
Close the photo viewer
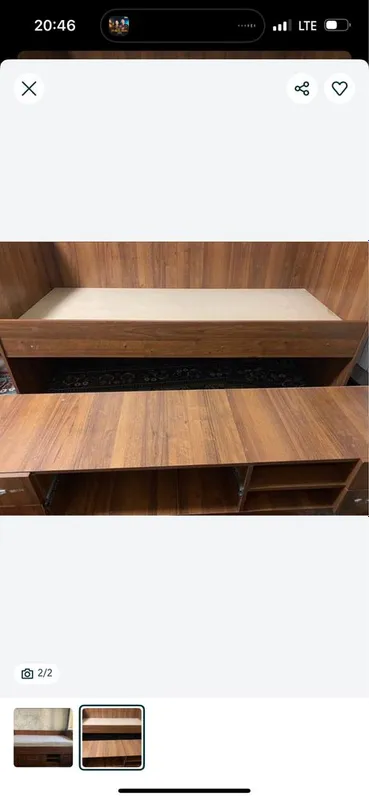coord(29,89)
